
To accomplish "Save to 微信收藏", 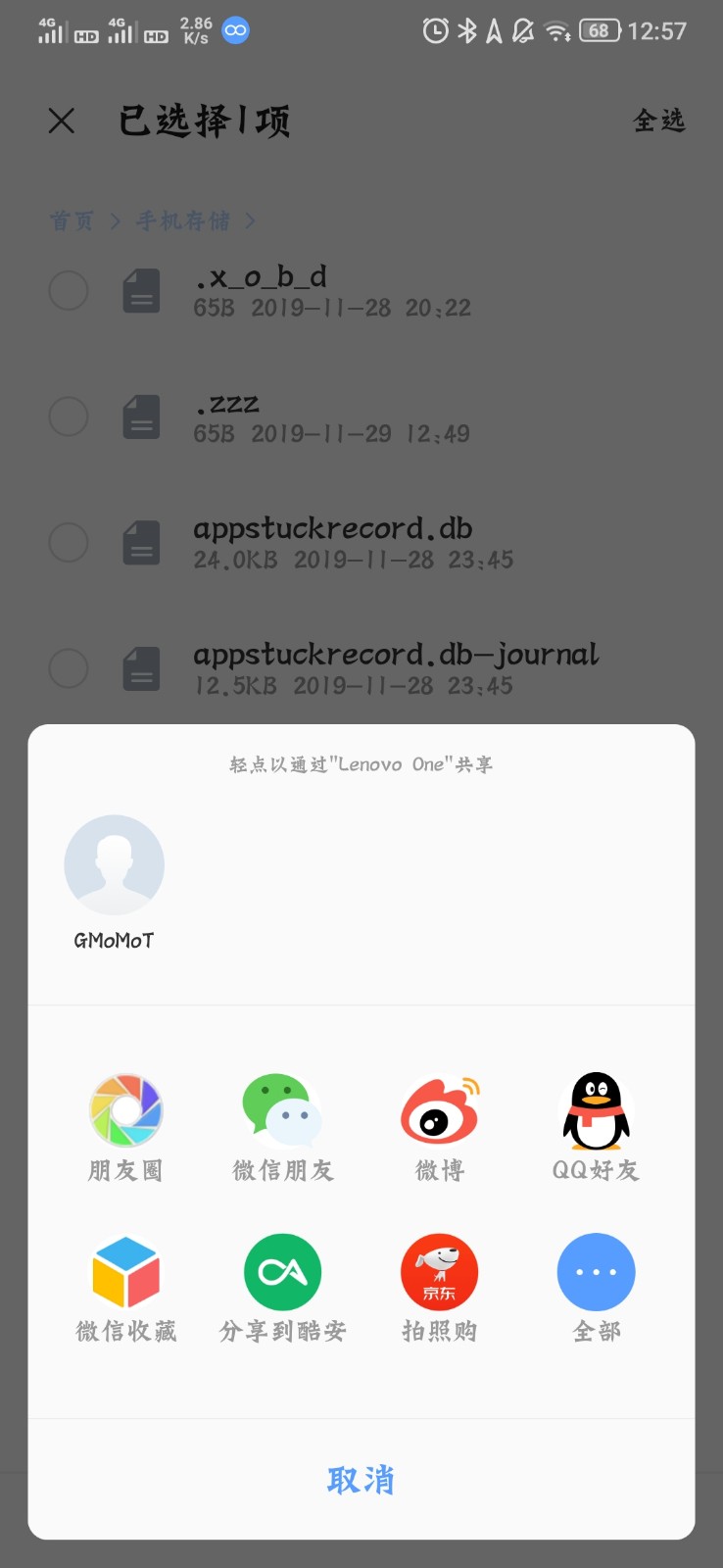I will pos(125,1272).
